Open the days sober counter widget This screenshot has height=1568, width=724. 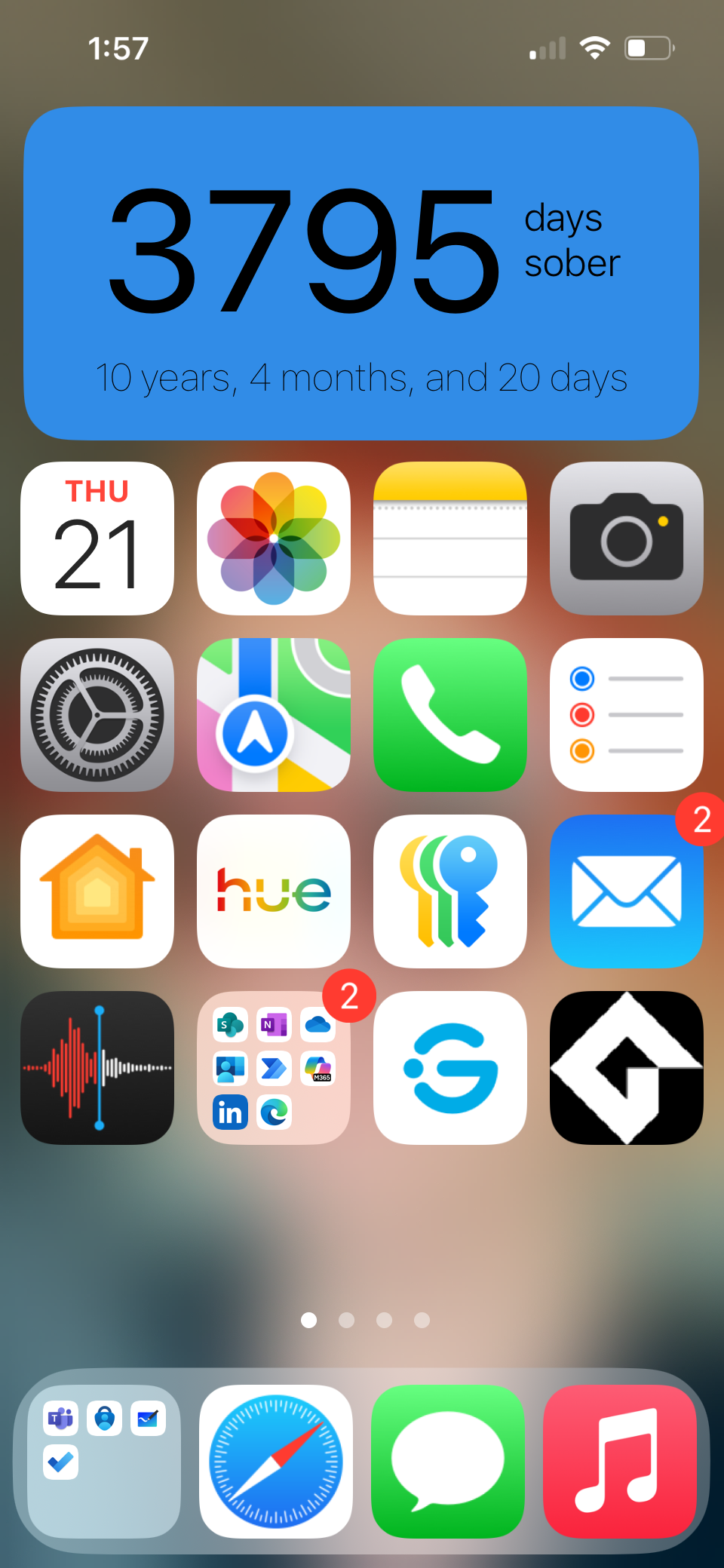[361, 273]
